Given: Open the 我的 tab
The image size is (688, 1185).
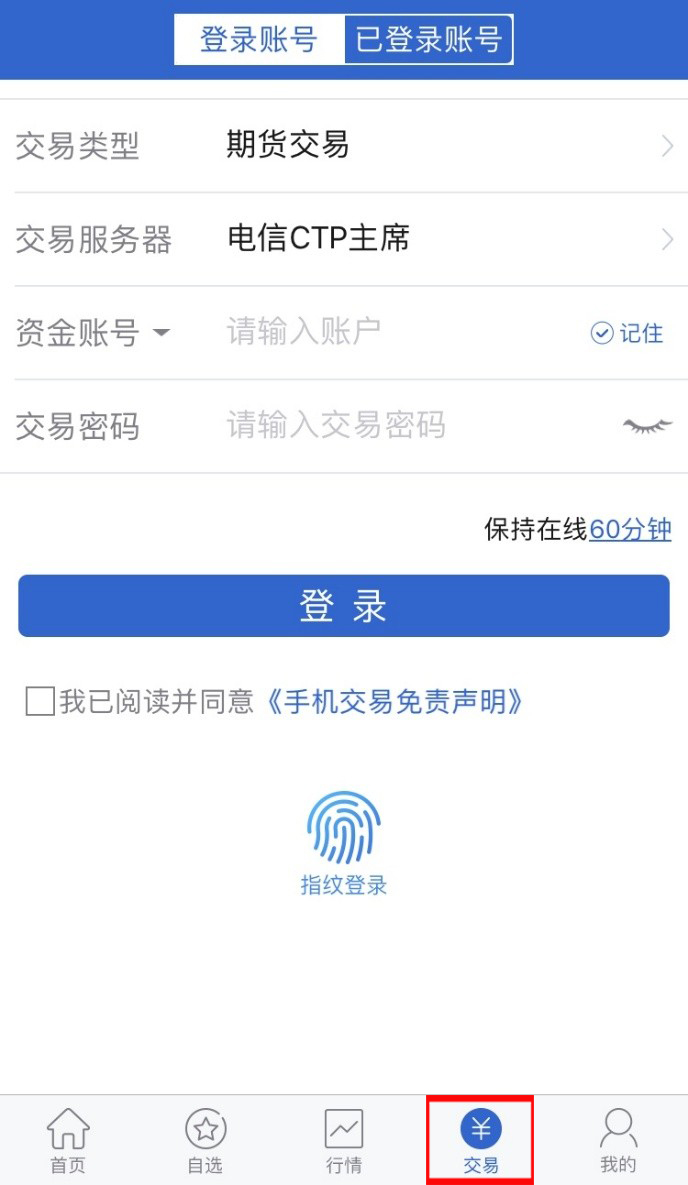Looking at the screenshot, I should (x=618, y=1140).
